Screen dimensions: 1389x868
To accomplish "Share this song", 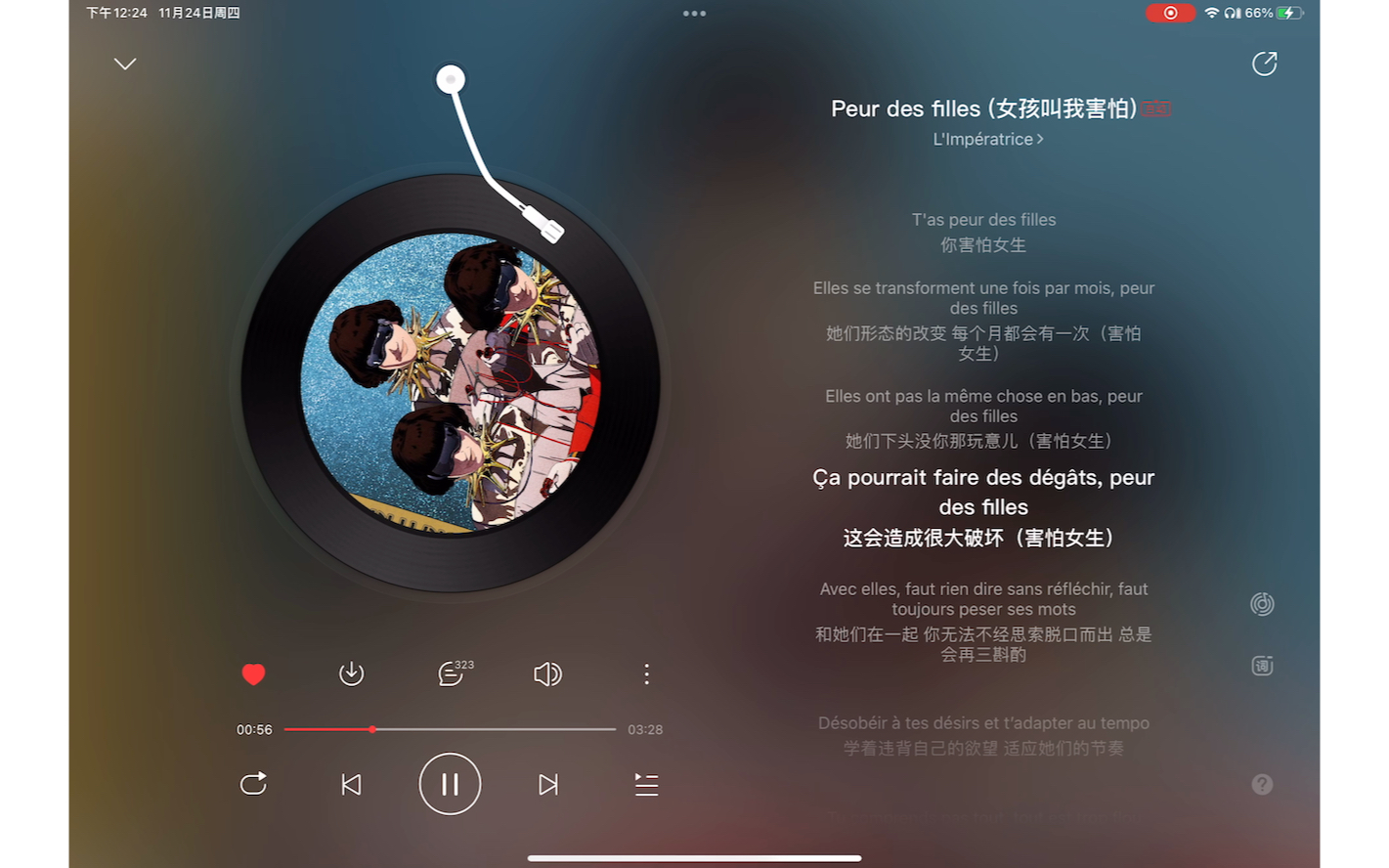I will [x=1264, y=64].
